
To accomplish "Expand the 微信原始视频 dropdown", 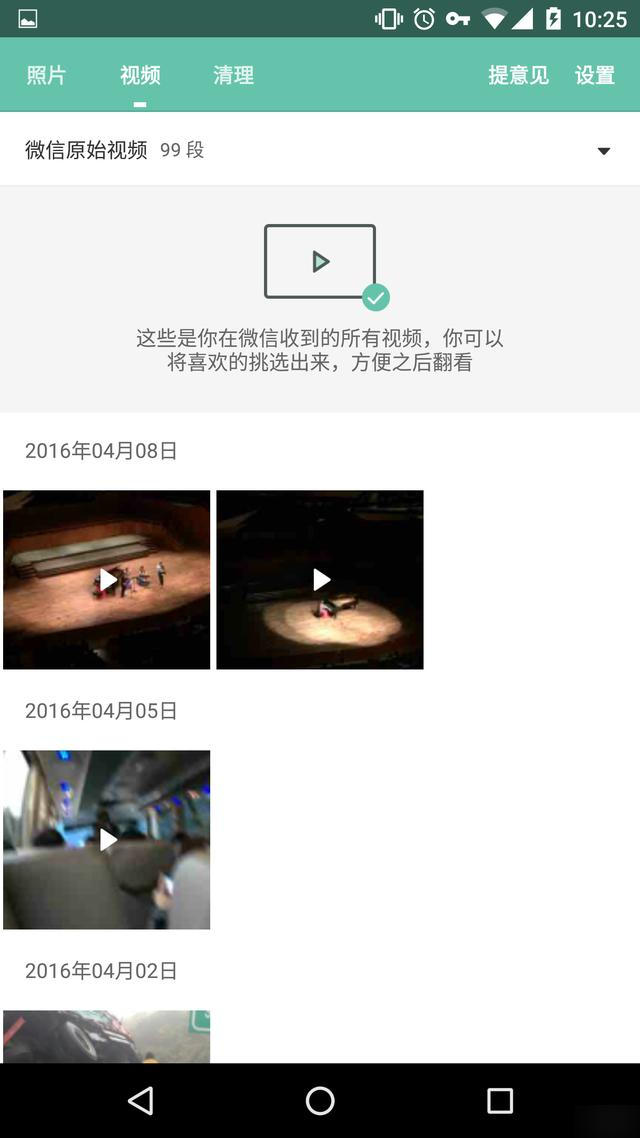I will 603,151.
